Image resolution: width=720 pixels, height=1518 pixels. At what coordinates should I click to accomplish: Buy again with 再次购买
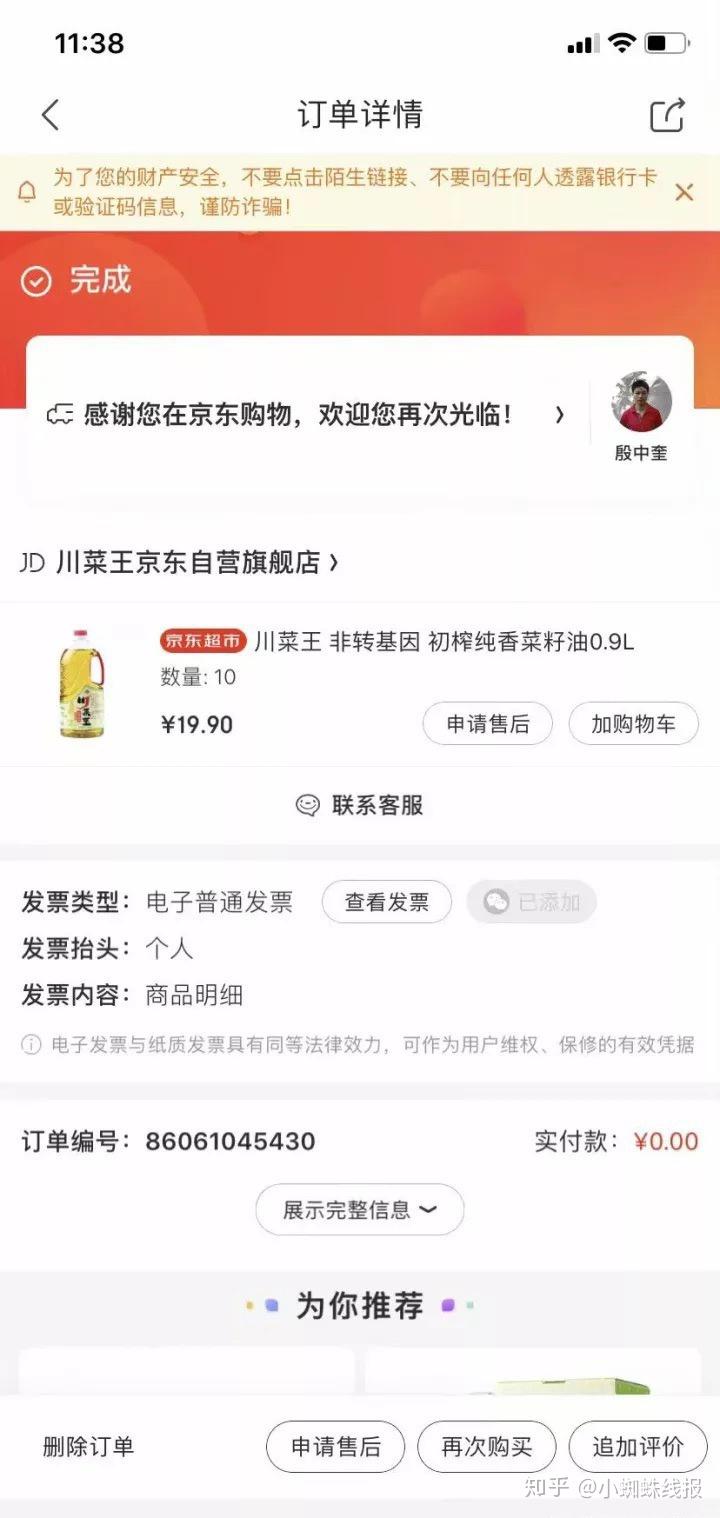click(486, 1446)
